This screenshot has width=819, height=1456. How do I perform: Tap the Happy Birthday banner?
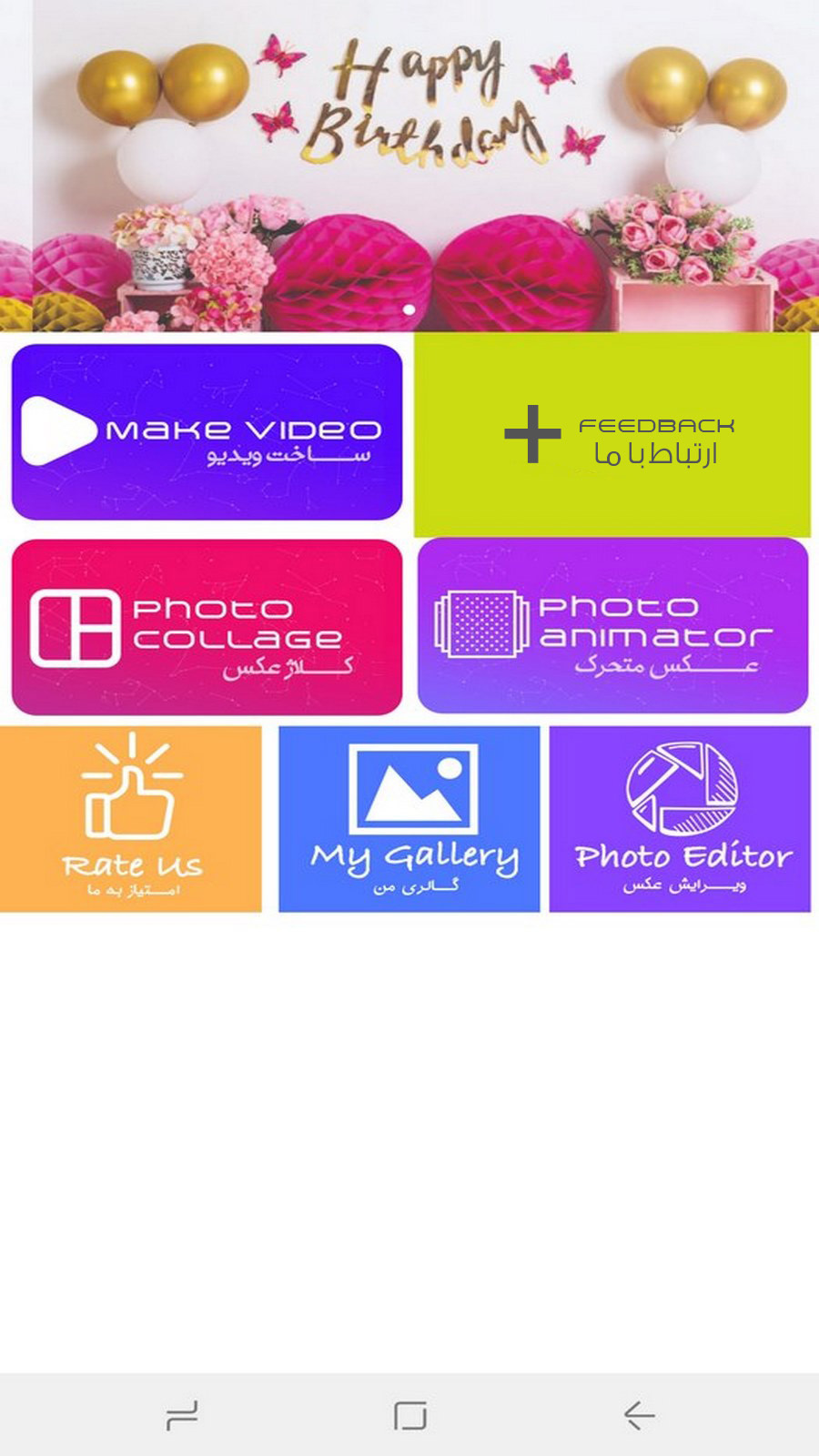(x=409, y=164)
